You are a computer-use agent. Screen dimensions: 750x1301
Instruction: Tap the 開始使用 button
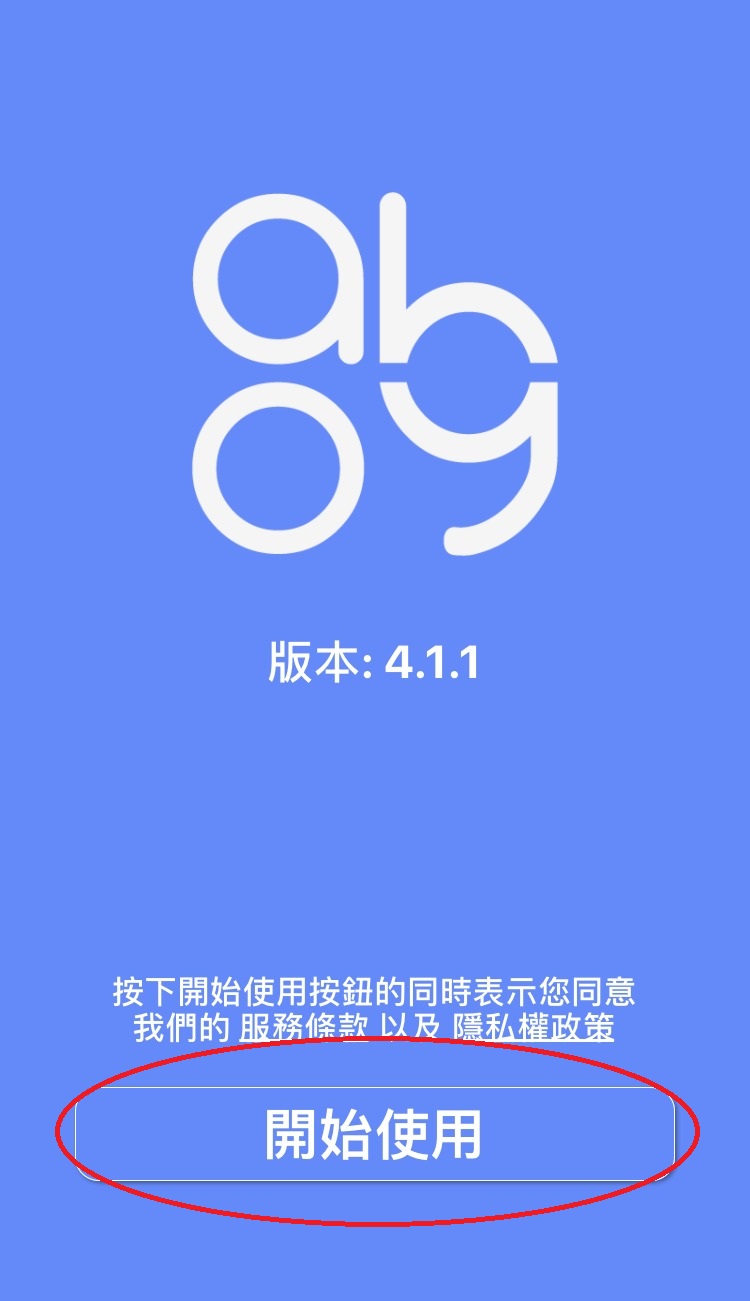point(374,1133)
